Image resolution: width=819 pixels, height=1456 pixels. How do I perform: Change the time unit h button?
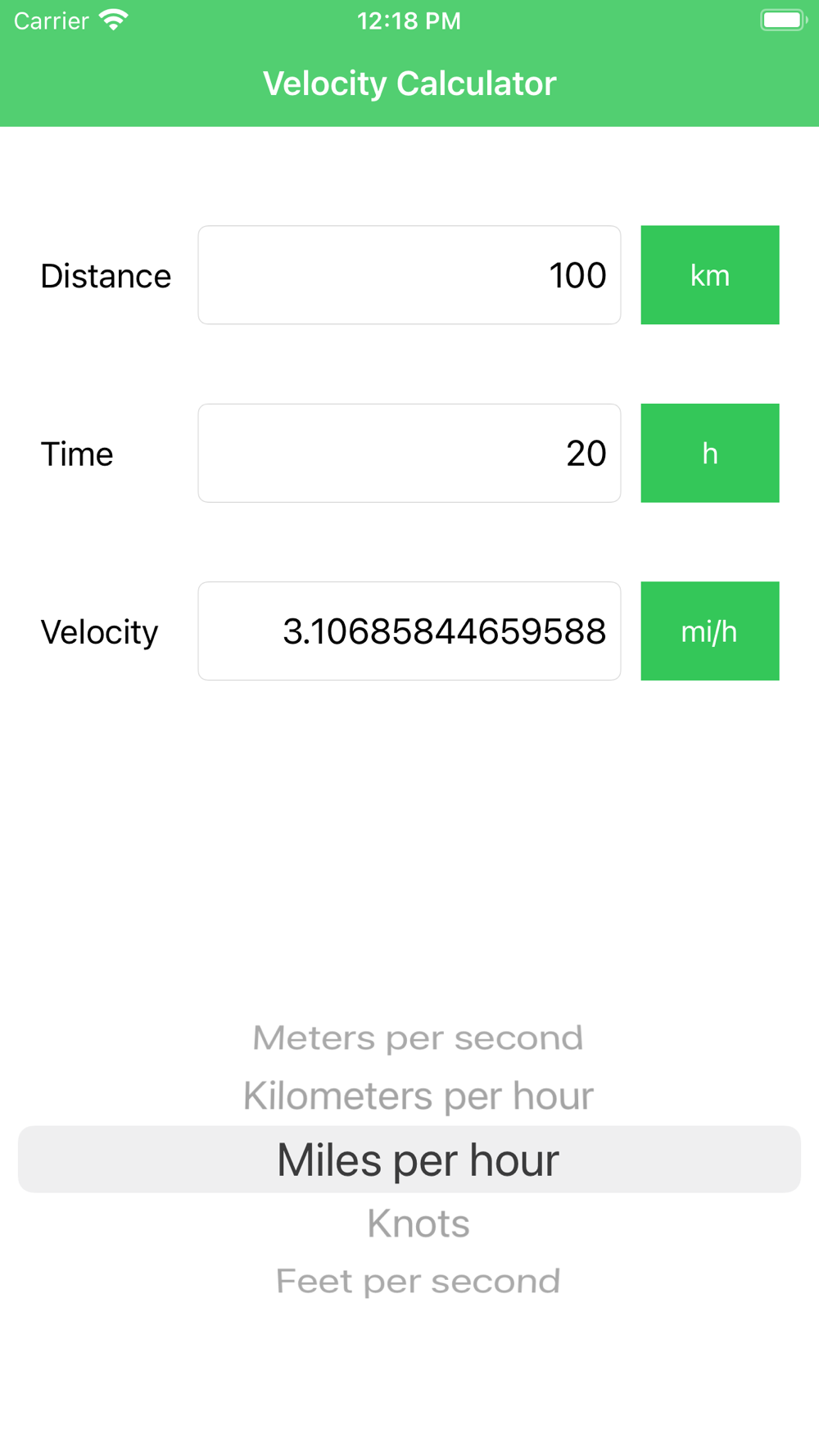point(709,453)
